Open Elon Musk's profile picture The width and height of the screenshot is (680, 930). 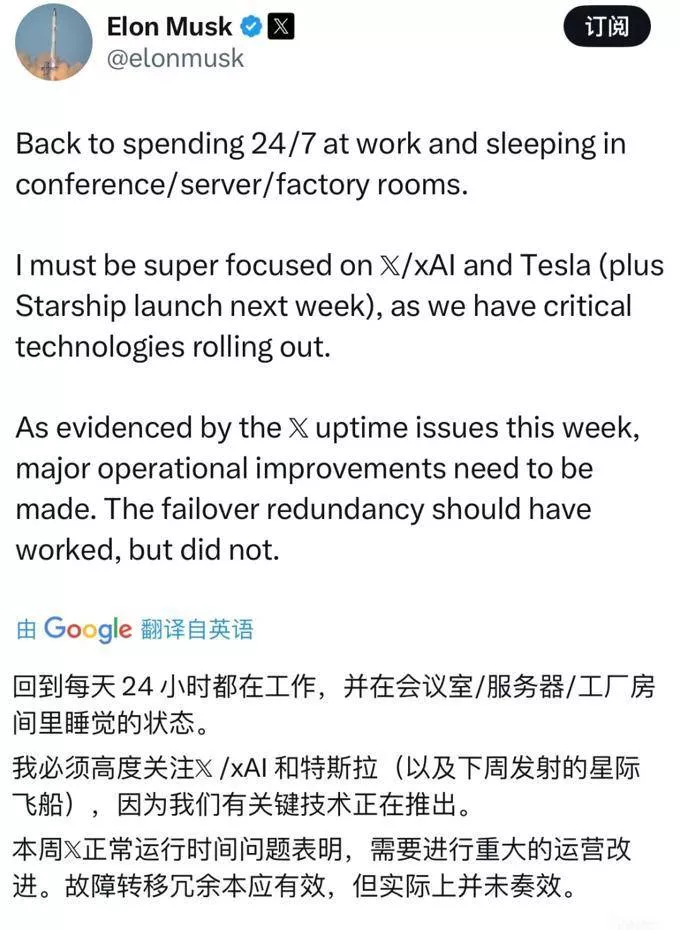(x=54, y=43)
